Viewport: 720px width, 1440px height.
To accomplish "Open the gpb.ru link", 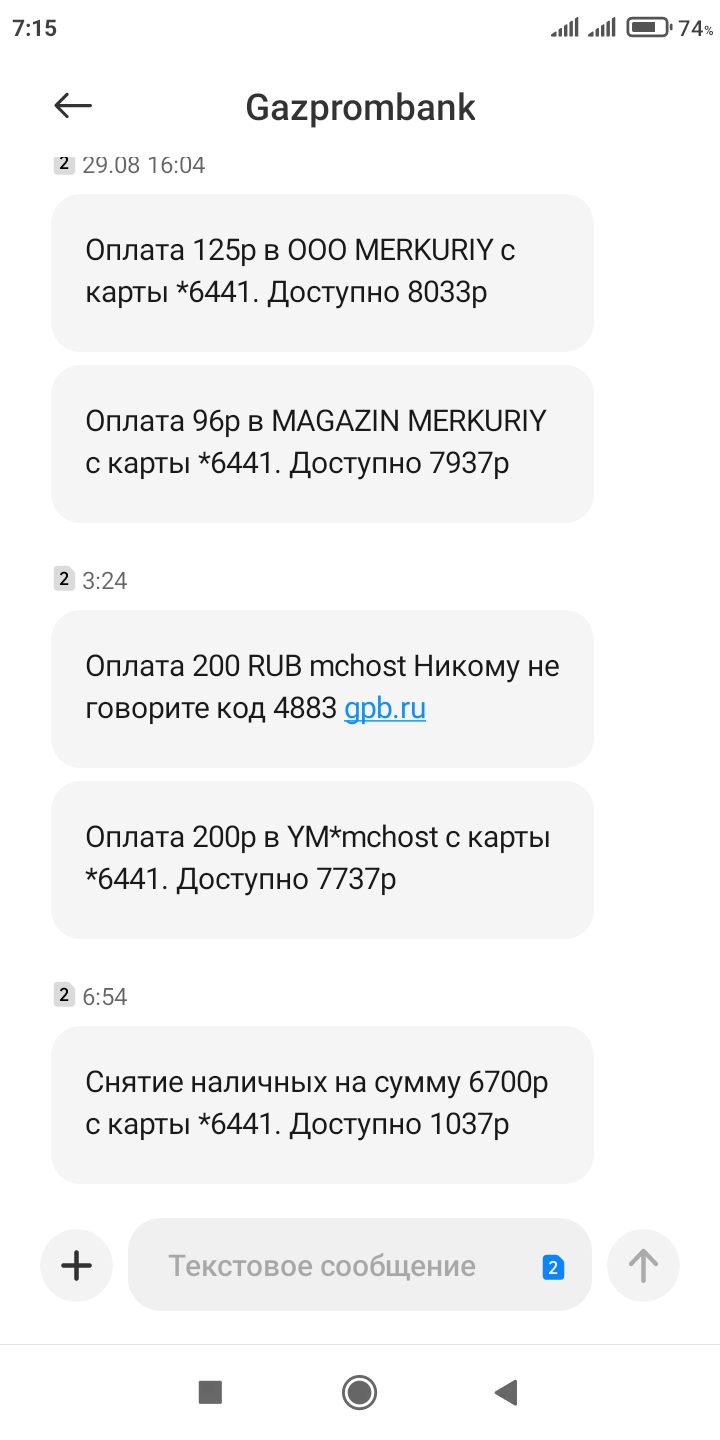I will pyautogui.click(x=385, y=709).
